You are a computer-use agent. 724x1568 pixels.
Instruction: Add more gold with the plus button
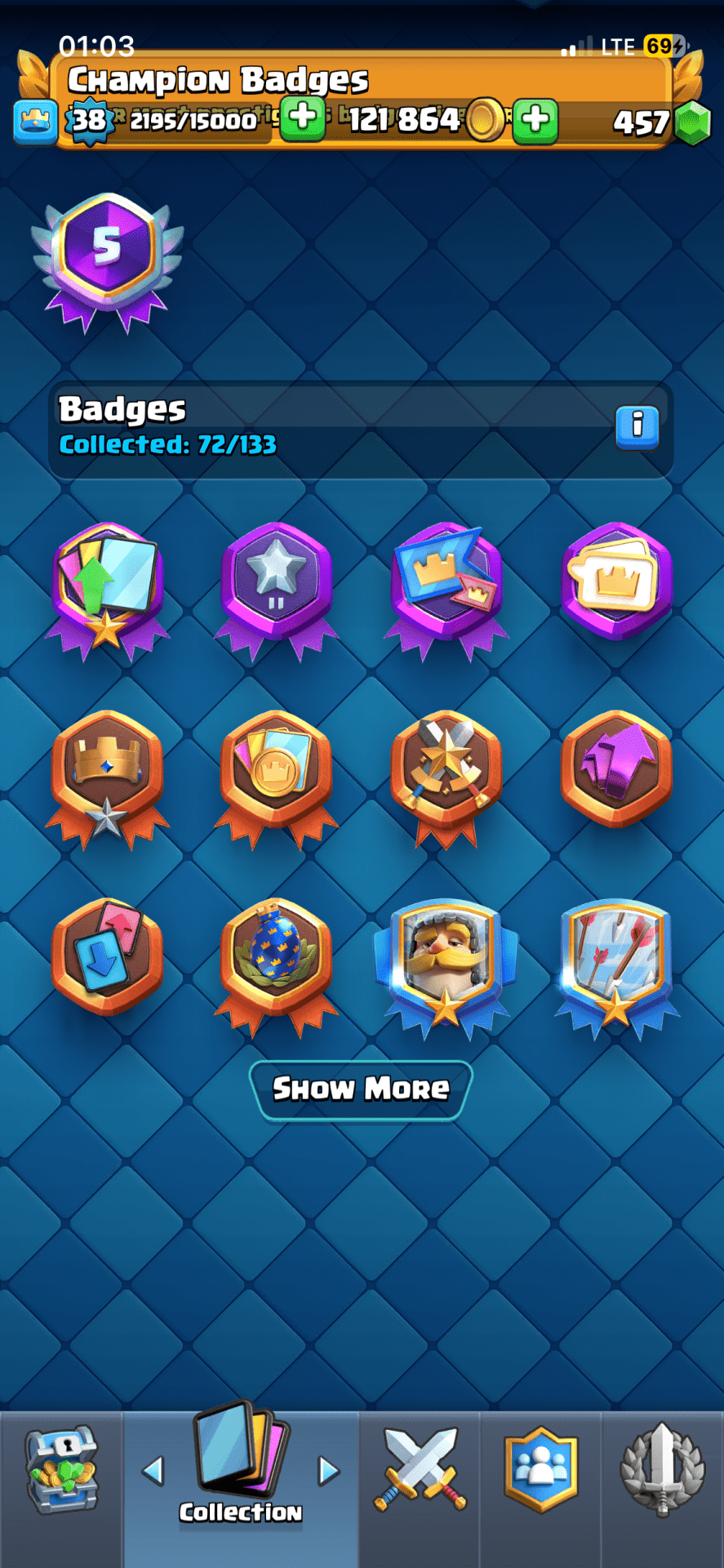coord(535,121)
